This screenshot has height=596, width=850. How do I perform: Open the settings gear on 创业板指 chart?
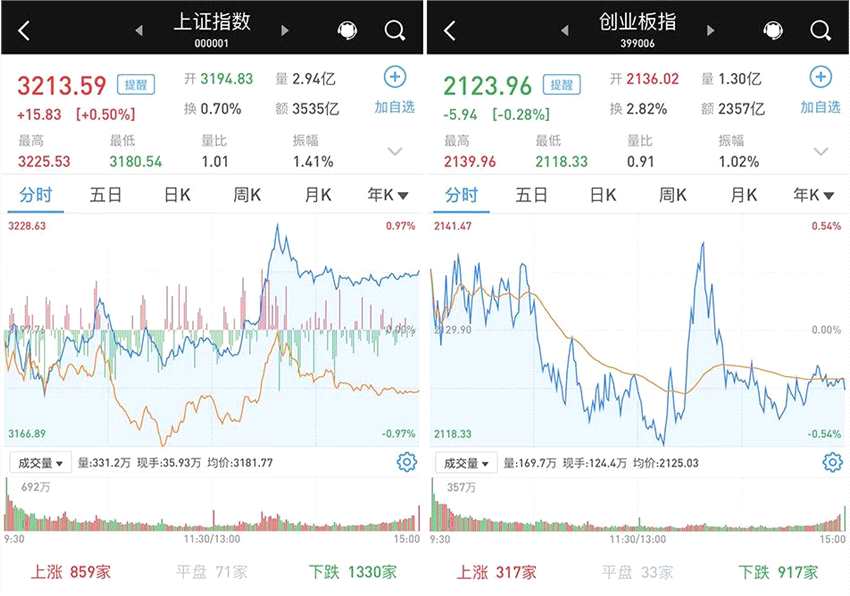[x=832, y=462]
